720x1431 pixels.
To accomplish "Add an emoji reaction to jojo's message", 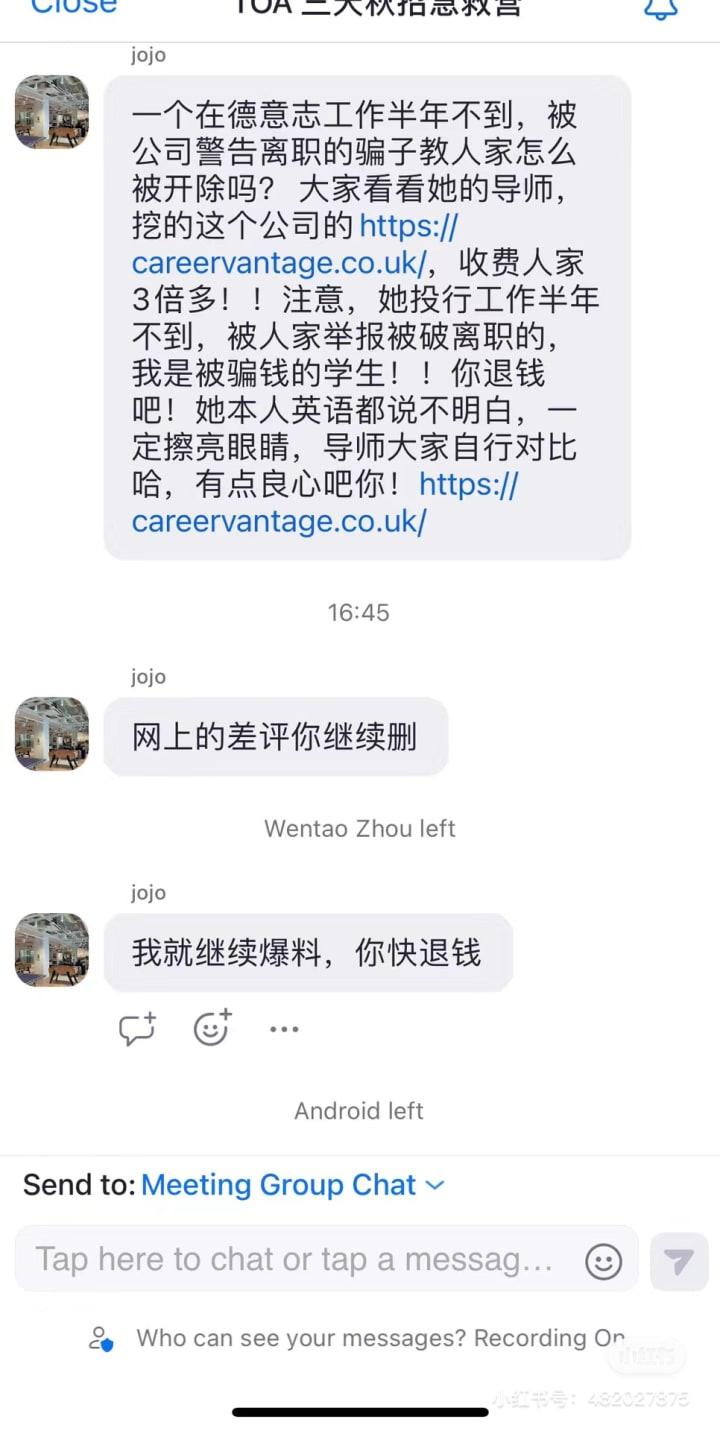I will 211,1028.
